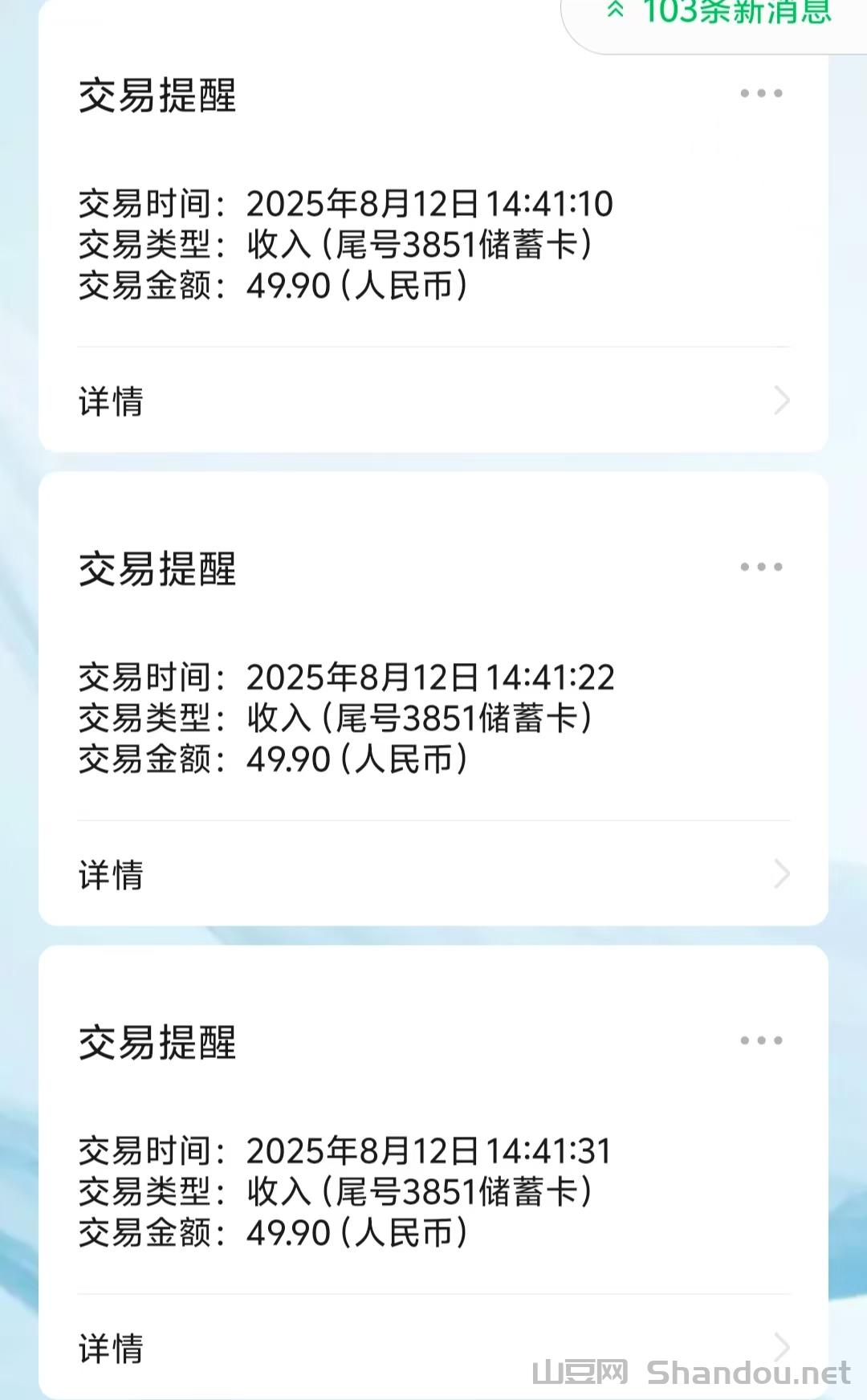This screenshot has width=867, height=1400.
Task: View 详情 for the 14:41:22 transaction
Action: tap(433, 874)
